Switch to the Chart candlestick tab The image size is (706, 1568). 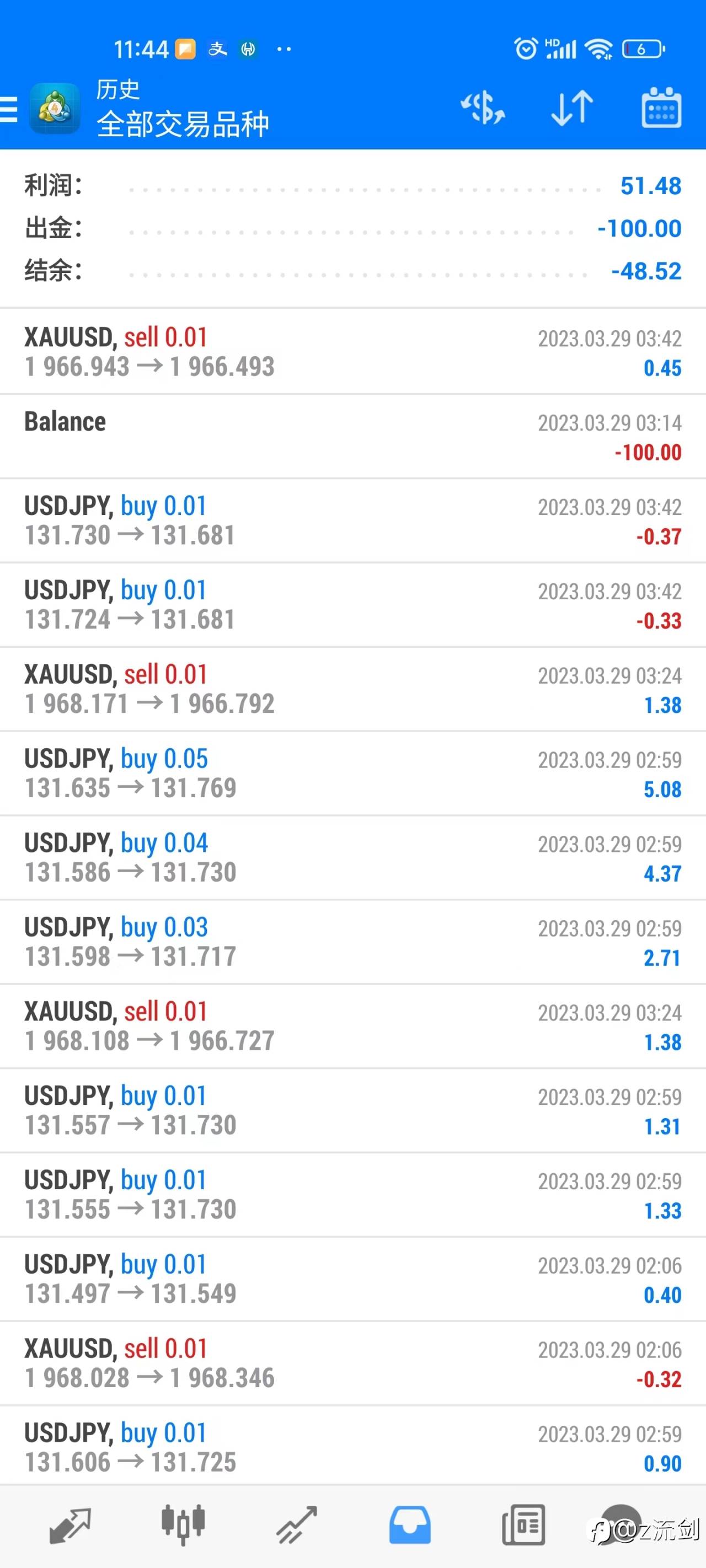(x=183, y=1526)
